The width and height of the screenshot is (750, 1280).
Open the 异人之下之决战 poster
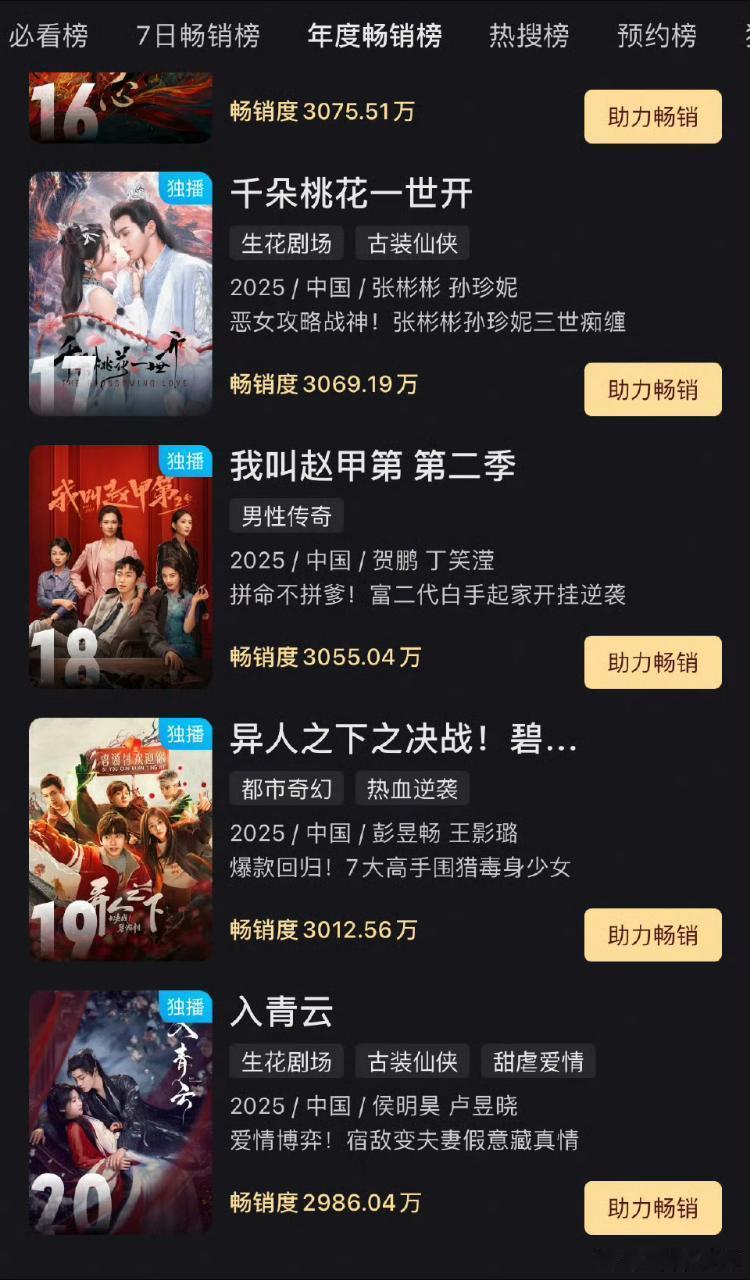coord(121,839)
